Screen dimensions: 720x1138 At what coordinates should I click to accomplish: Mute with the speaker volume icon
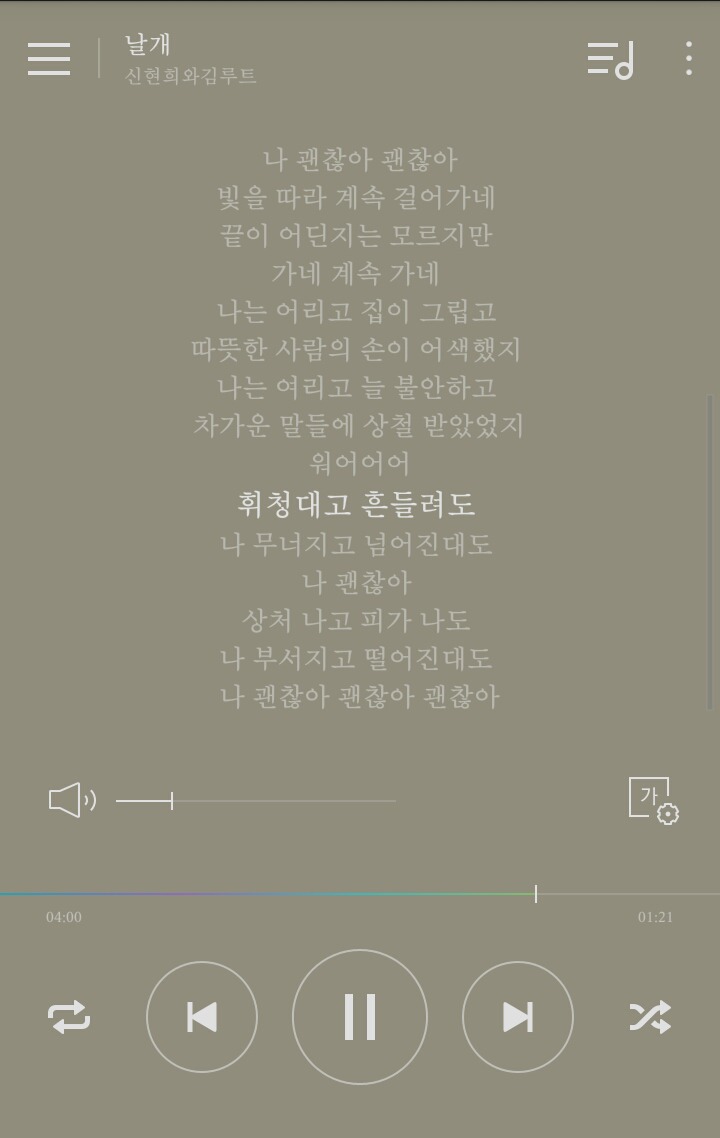pyautogui.click(x=72, y=800)
